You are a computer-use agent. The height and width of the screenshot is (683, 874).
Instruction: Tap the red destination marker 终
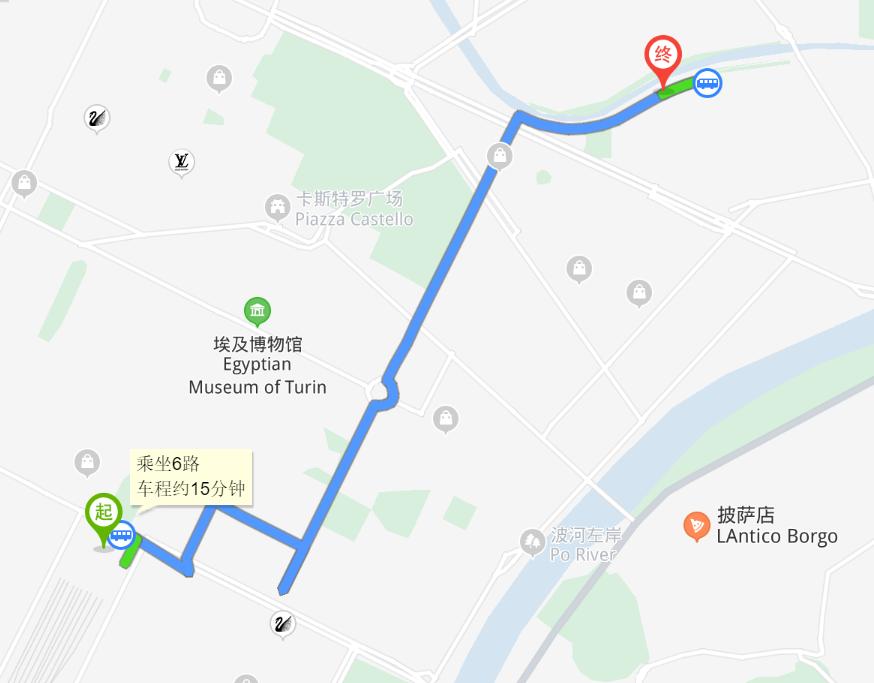tap(662, 56)
